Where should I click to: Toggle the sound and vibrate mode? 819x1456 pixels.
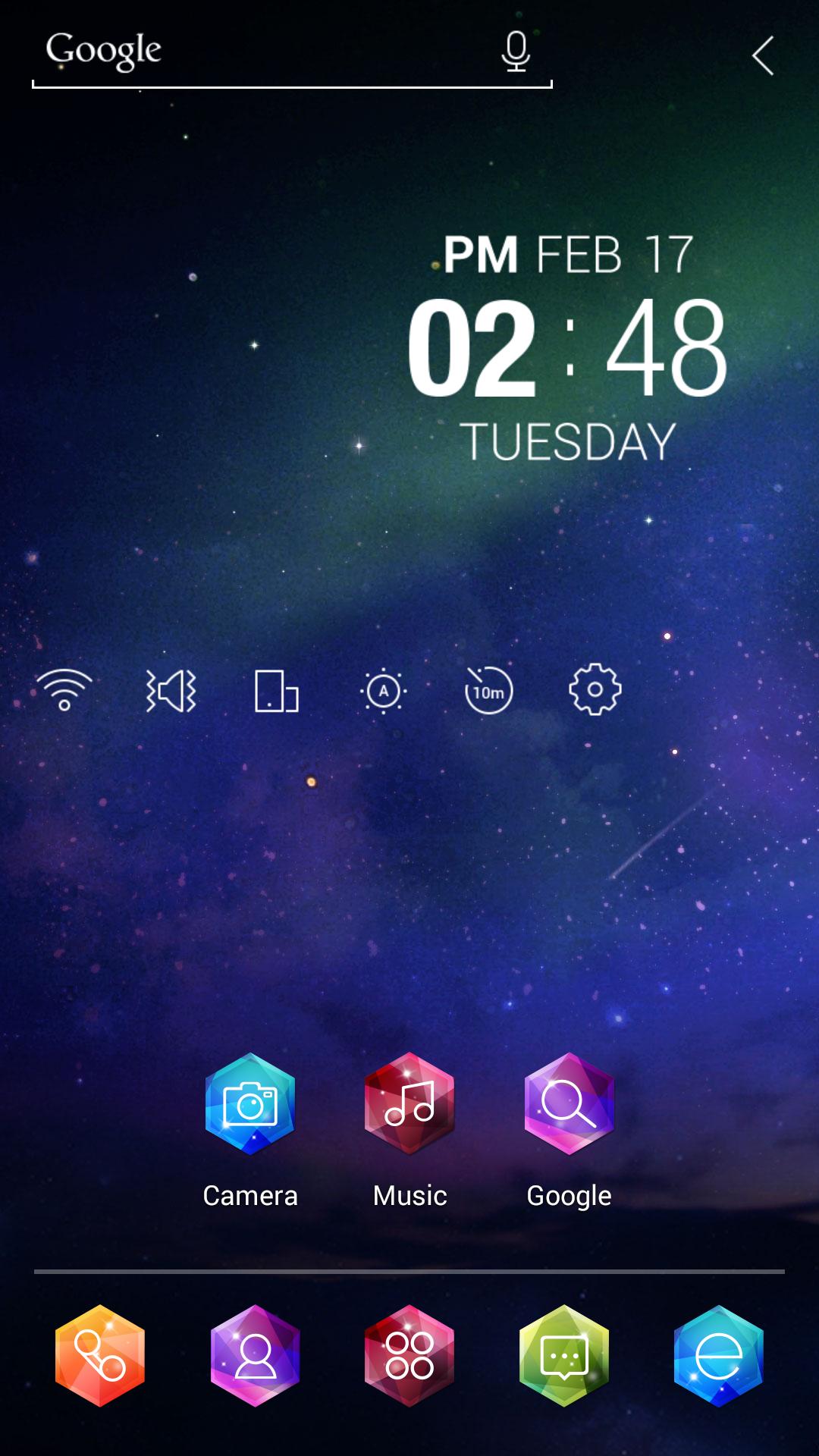point(171,690)
